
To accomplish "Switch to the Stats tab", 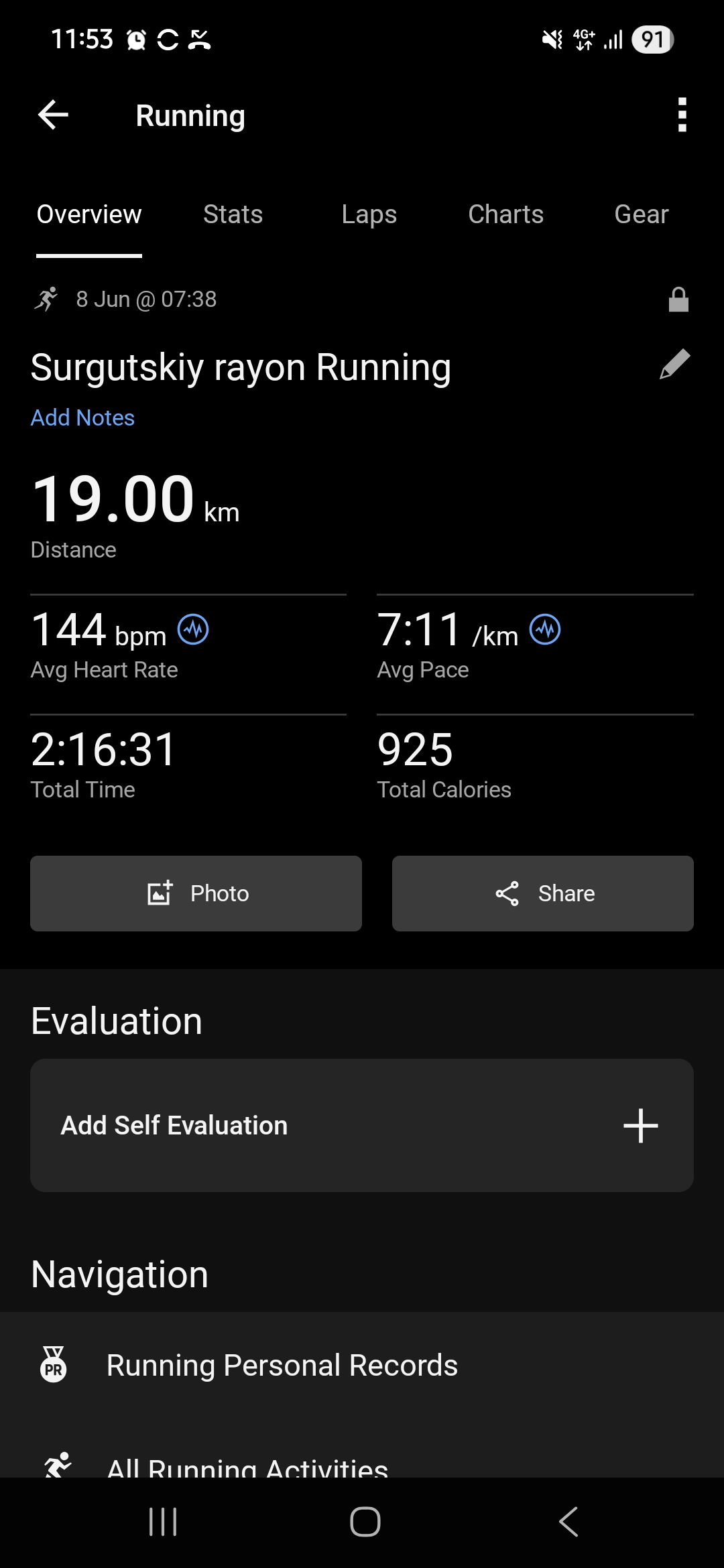I will 233,214.
